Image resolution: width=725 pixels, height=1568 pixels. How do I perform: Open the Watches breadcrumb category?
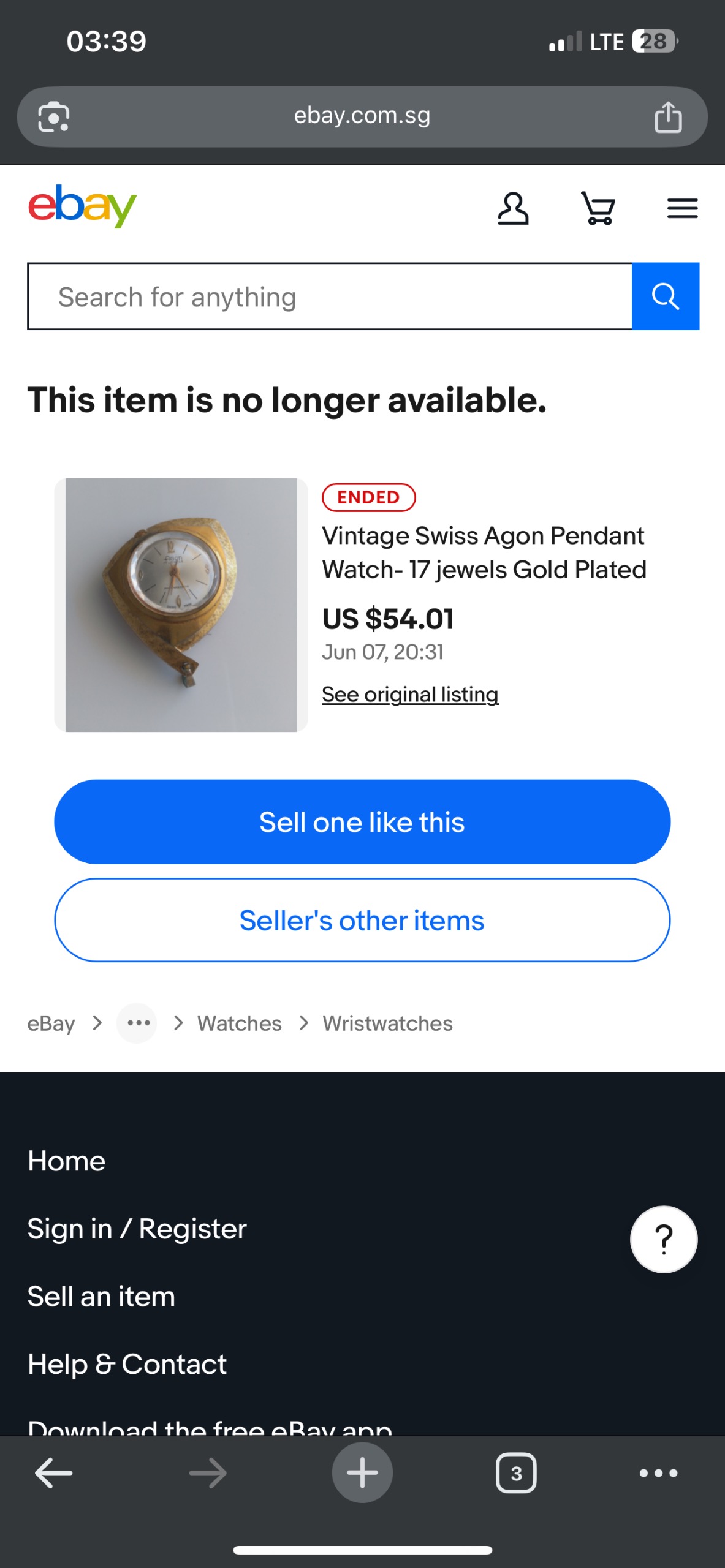point(240,1023)
